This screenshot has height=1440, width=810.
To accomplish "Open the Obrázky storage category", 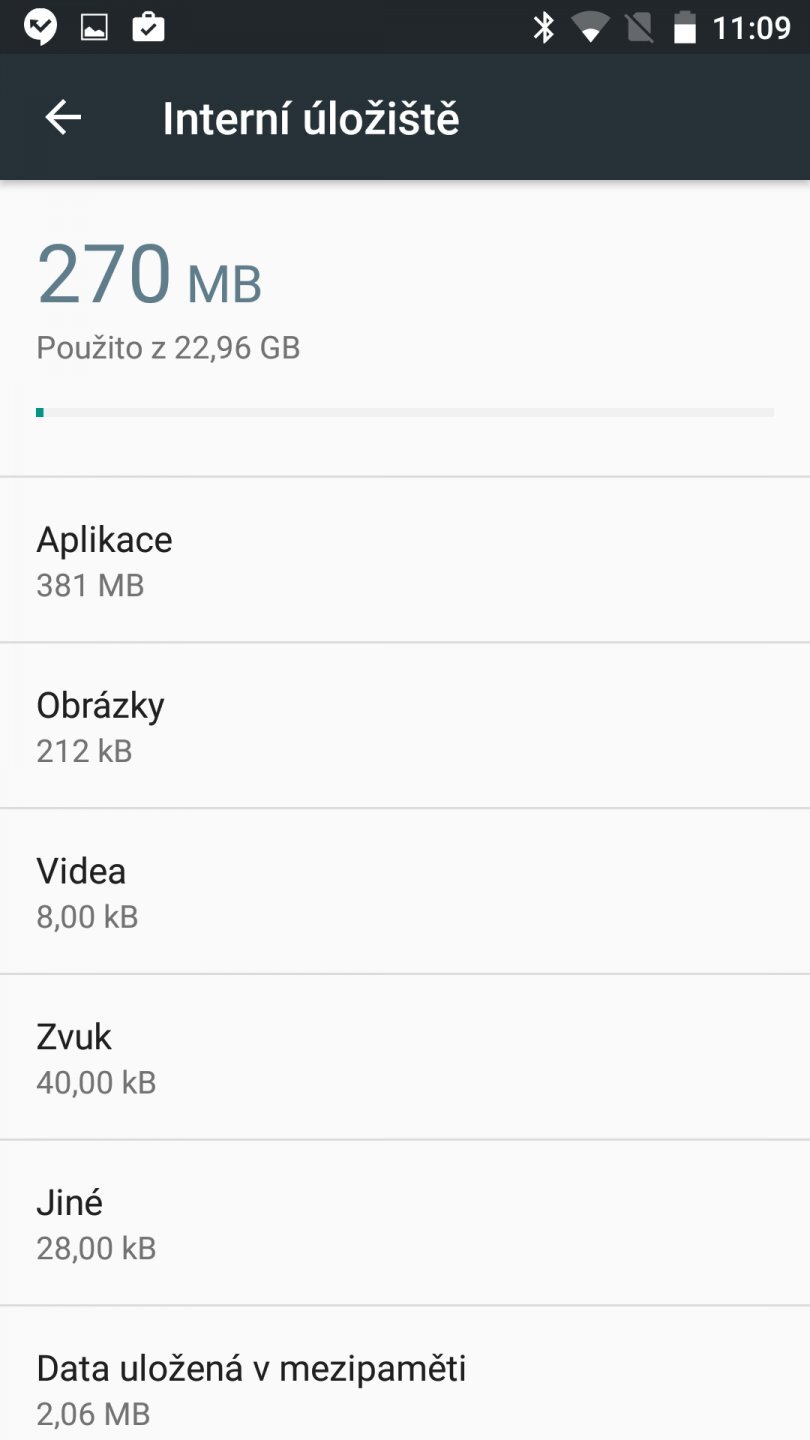I will coord(405,724).
